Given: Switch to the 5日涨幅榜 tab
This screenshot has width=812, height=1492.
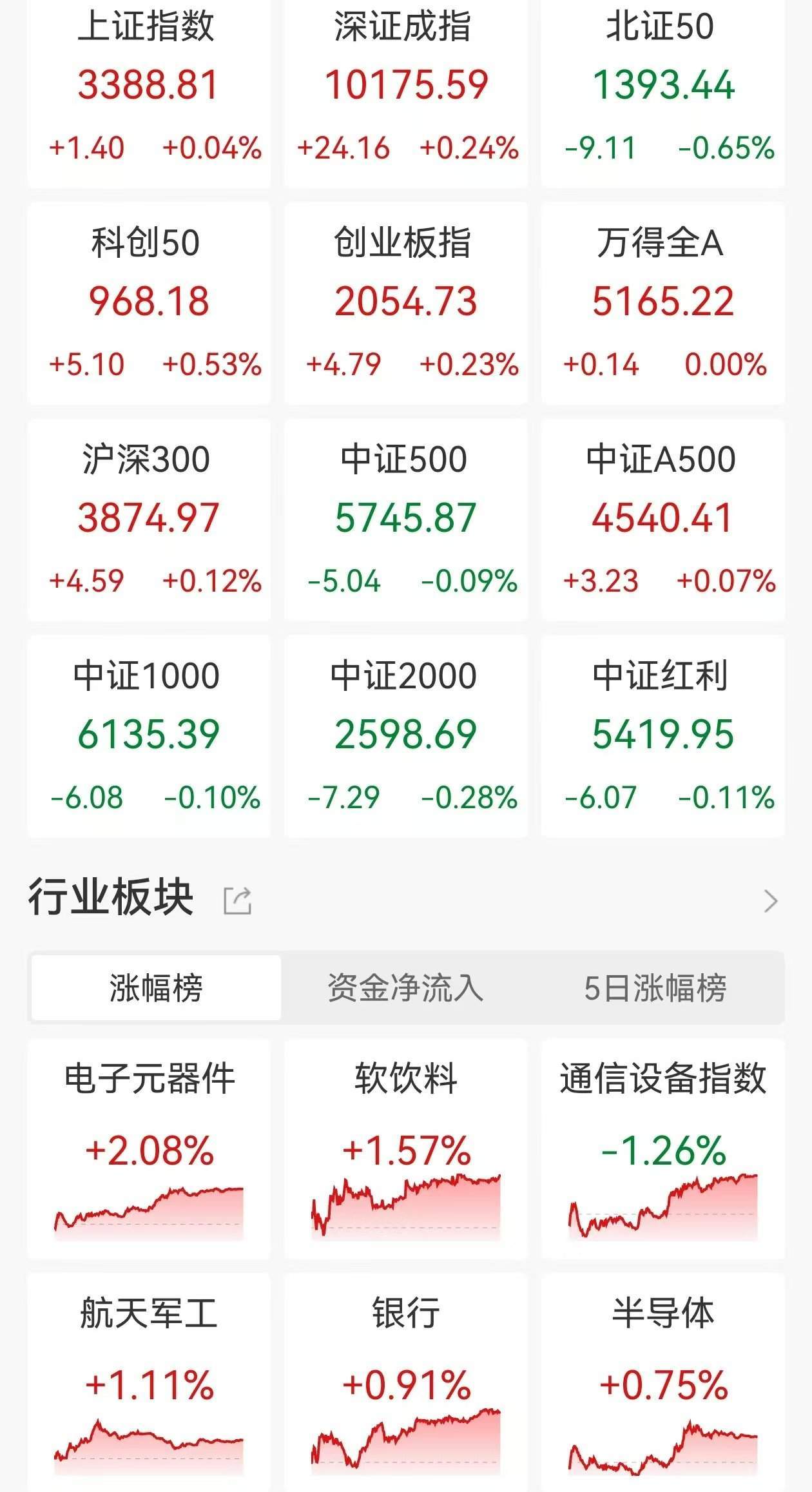Looking at the screenshot, I should pyautogui.click(x=656, y=988).
